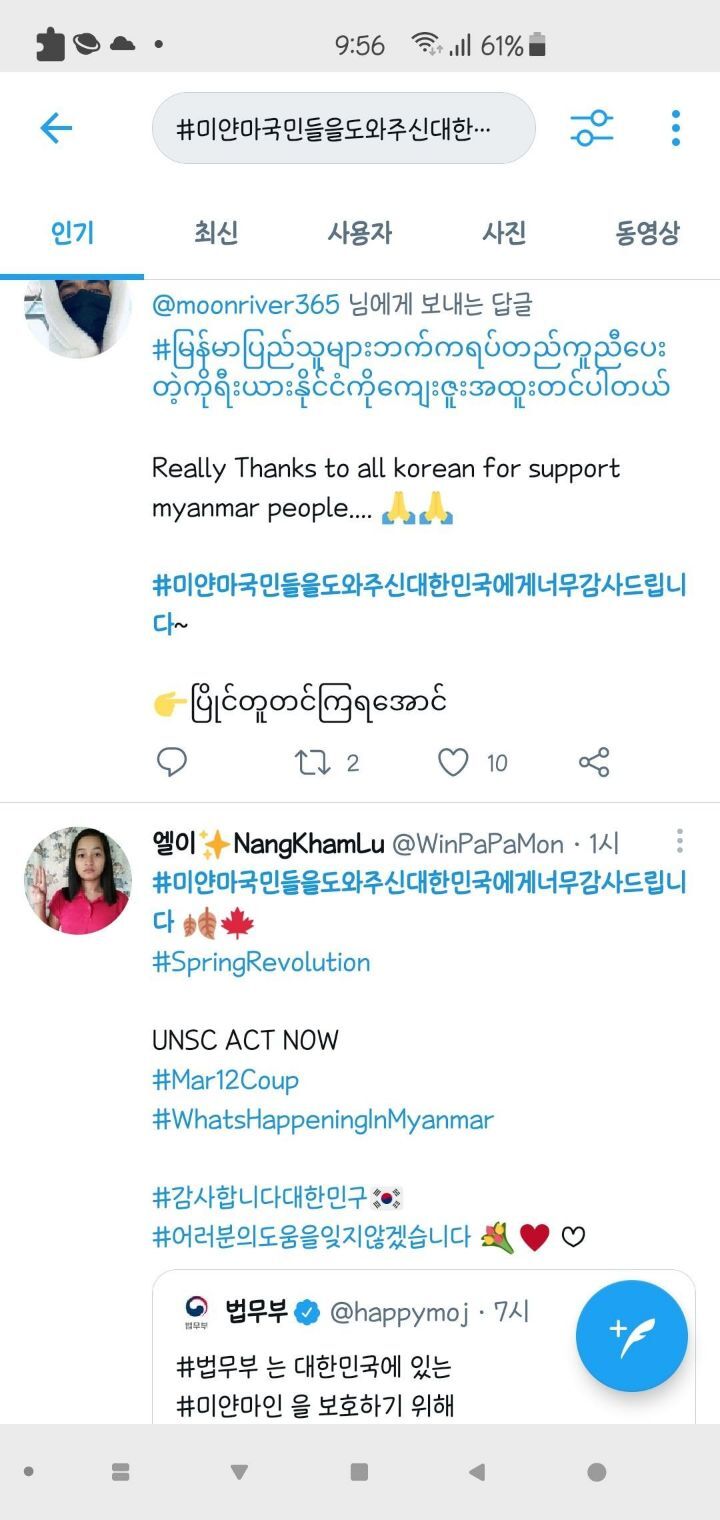This screenshot has width=720, height=1520.
Task: Tap the search field with the Korean hashtag
Action: tap(343, 128)
